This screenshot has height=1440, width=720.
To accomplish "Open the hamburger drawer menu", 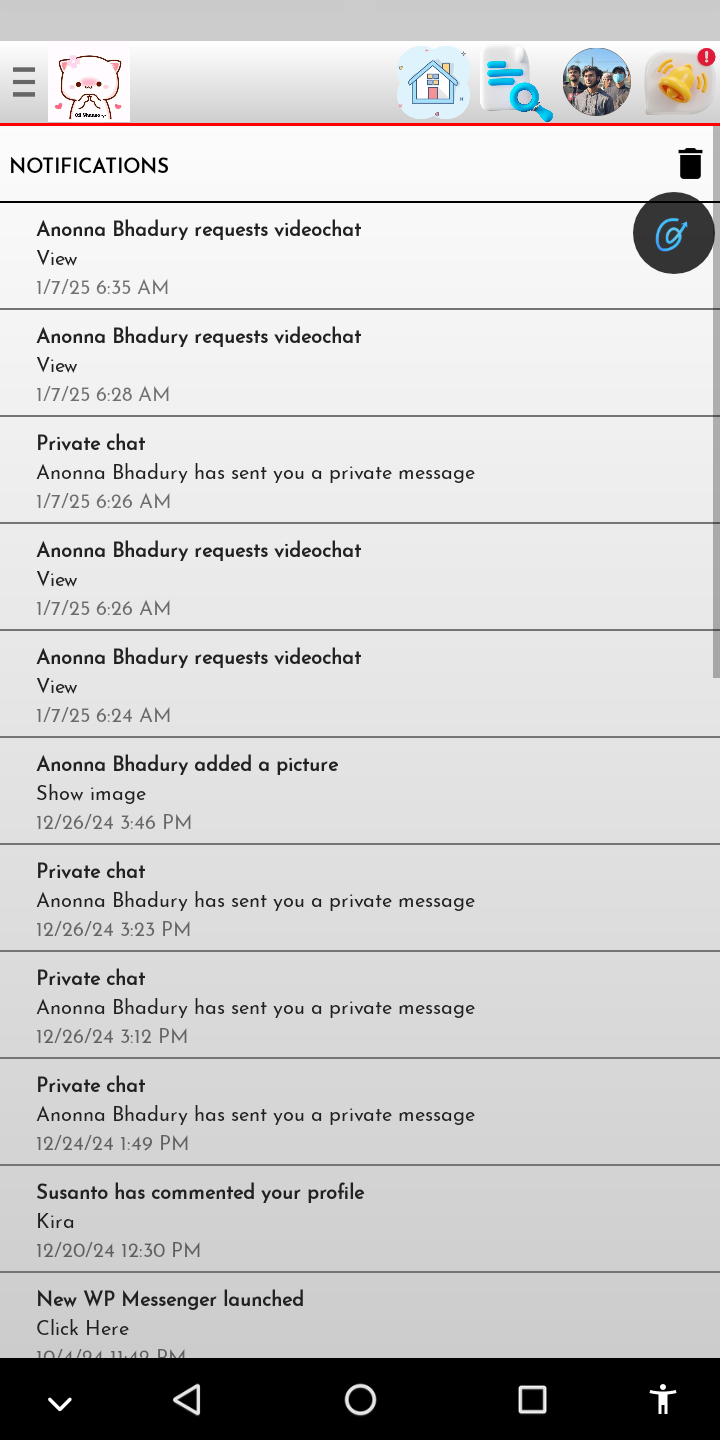I will (x=24, y=82).
